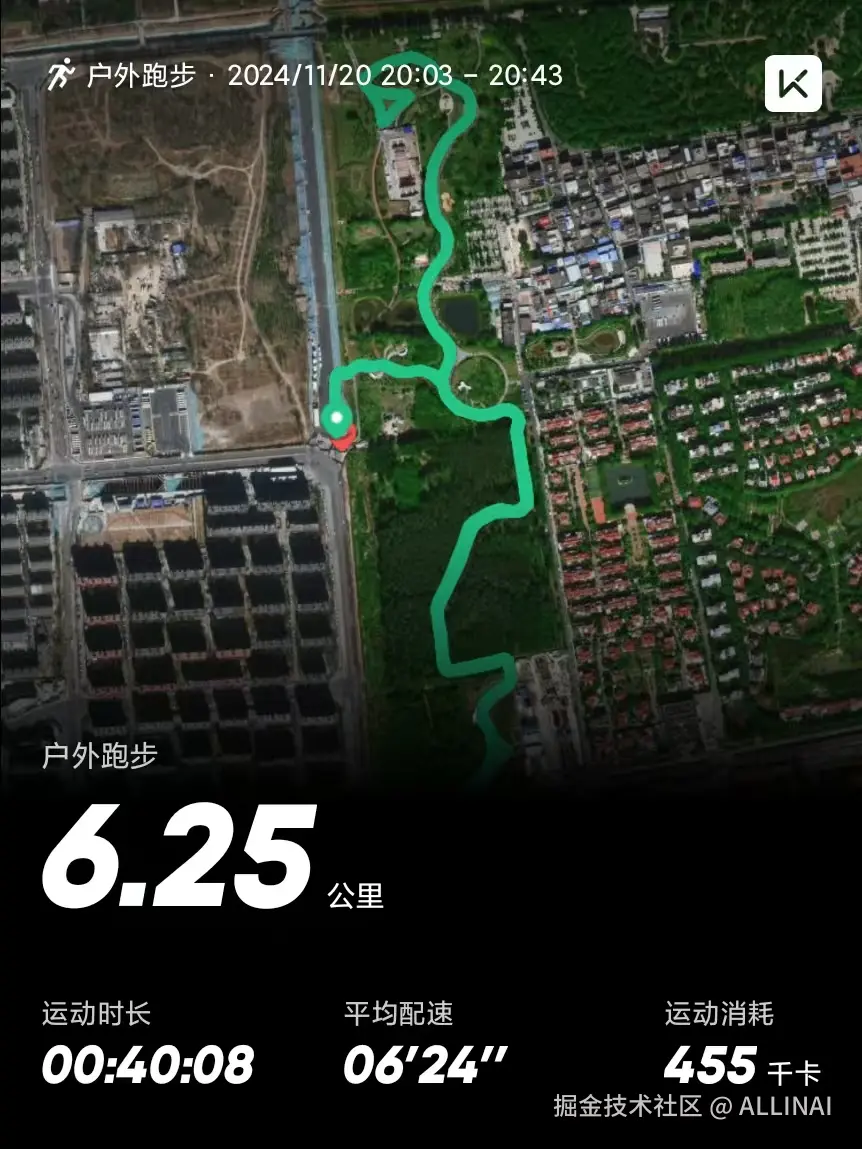Open the 运动时长 duration stat

coord(96,1012)
